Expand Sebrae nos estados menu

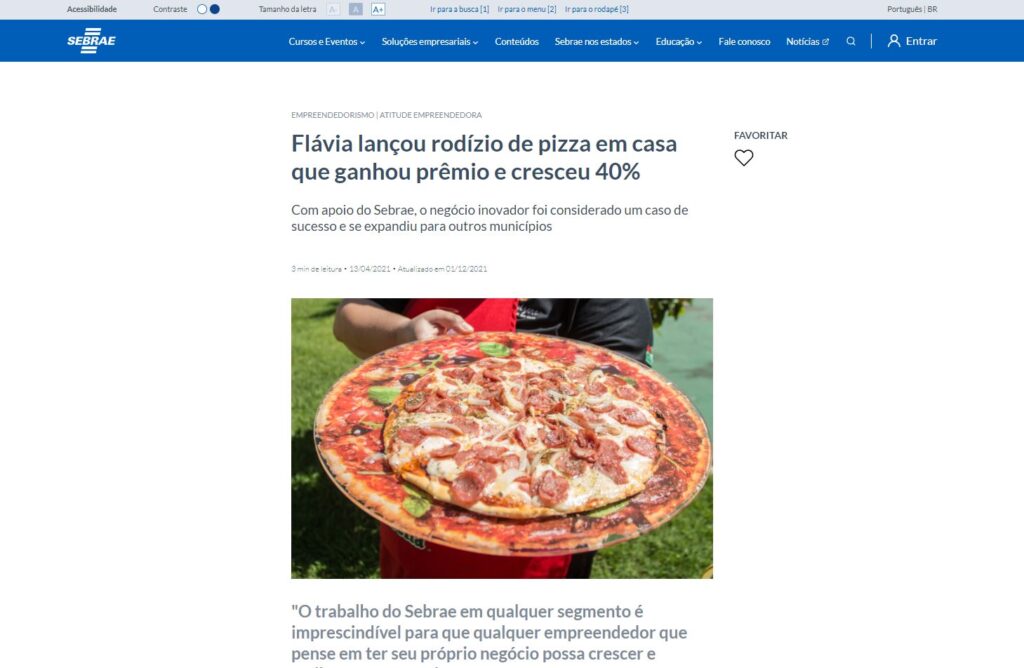click(596, 42)
